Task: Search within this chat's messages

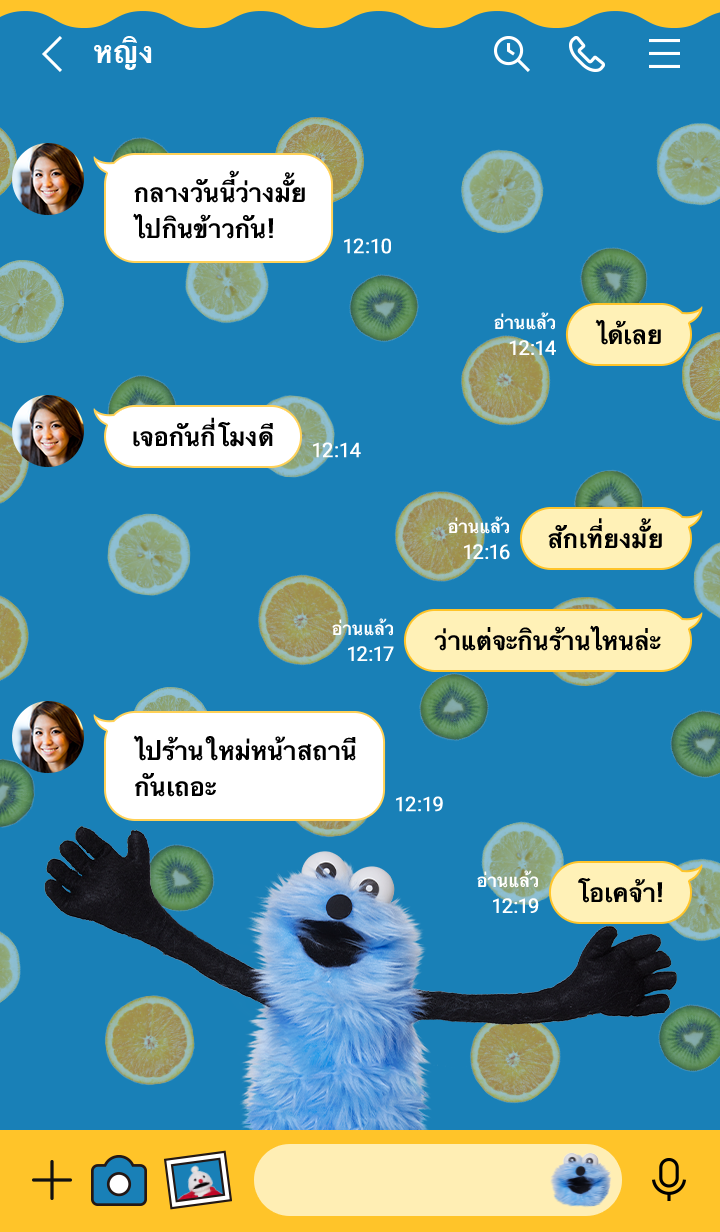Action: pos(511,54)
